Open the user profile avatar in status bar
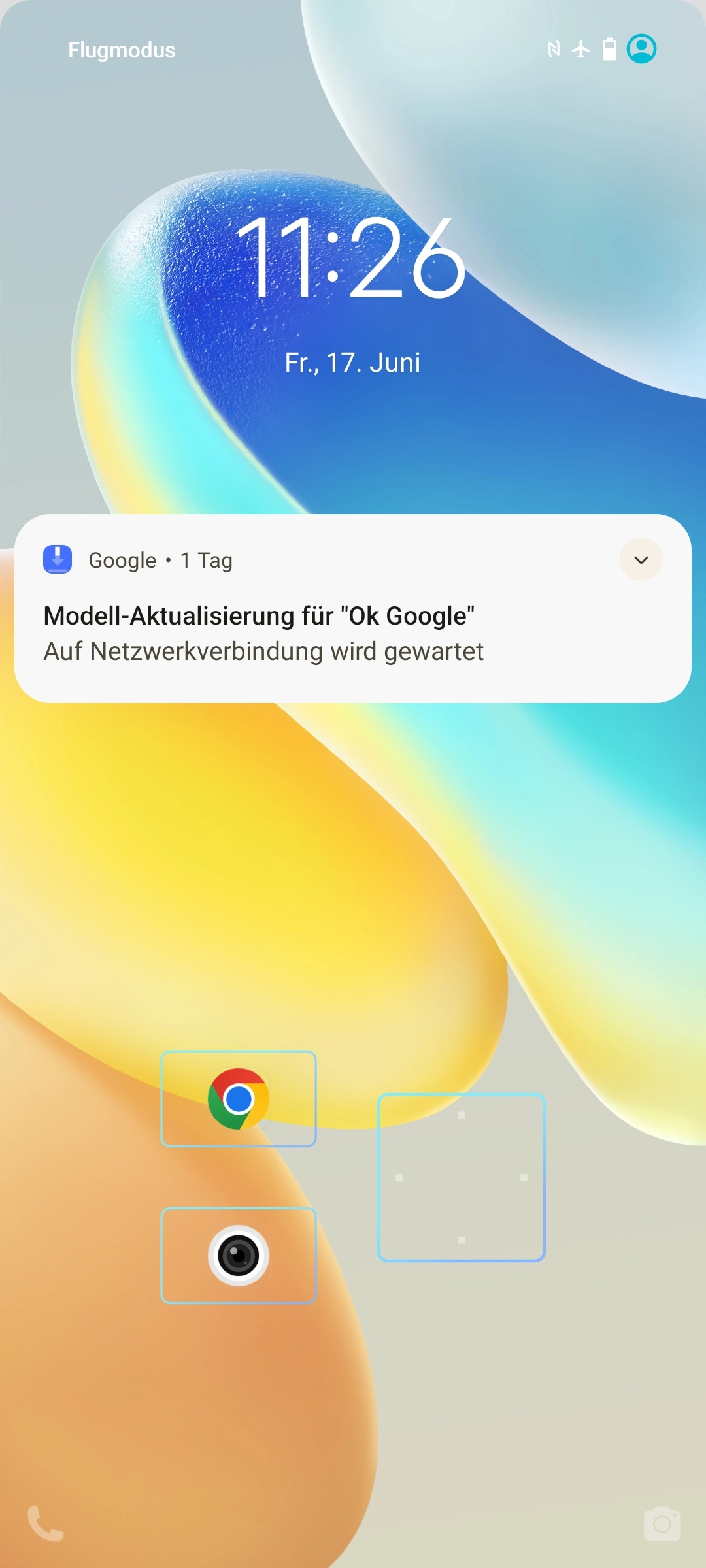The width and height of the screenshot is (706, 1568). click(x=642, y=49)
